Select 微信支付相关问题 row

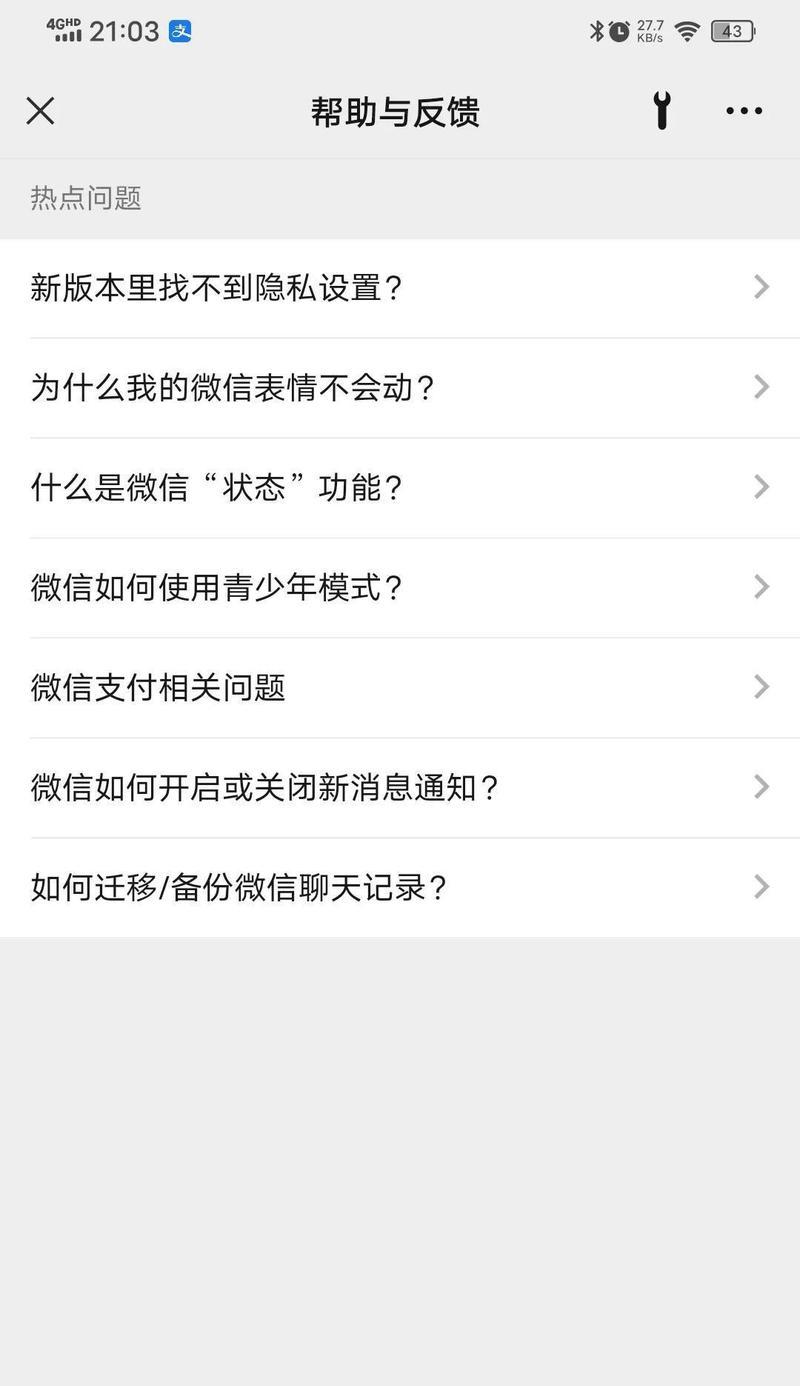(x=400, y=688)
